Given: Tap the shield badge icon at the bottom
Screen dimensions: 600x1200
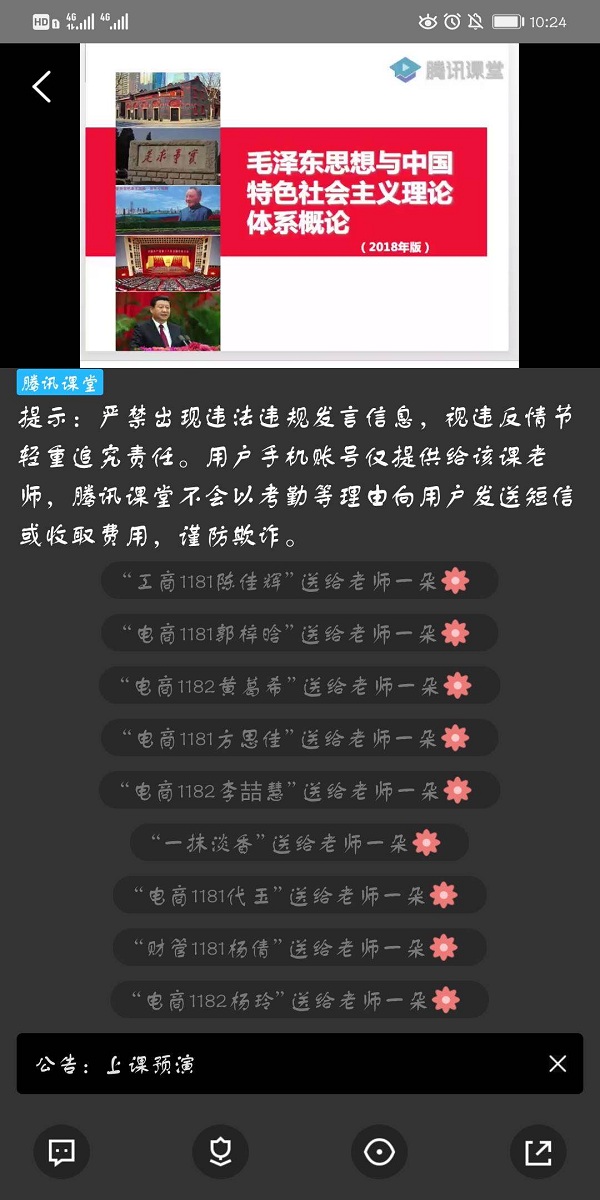Looking at the screenshot, I should [220, 1152].
